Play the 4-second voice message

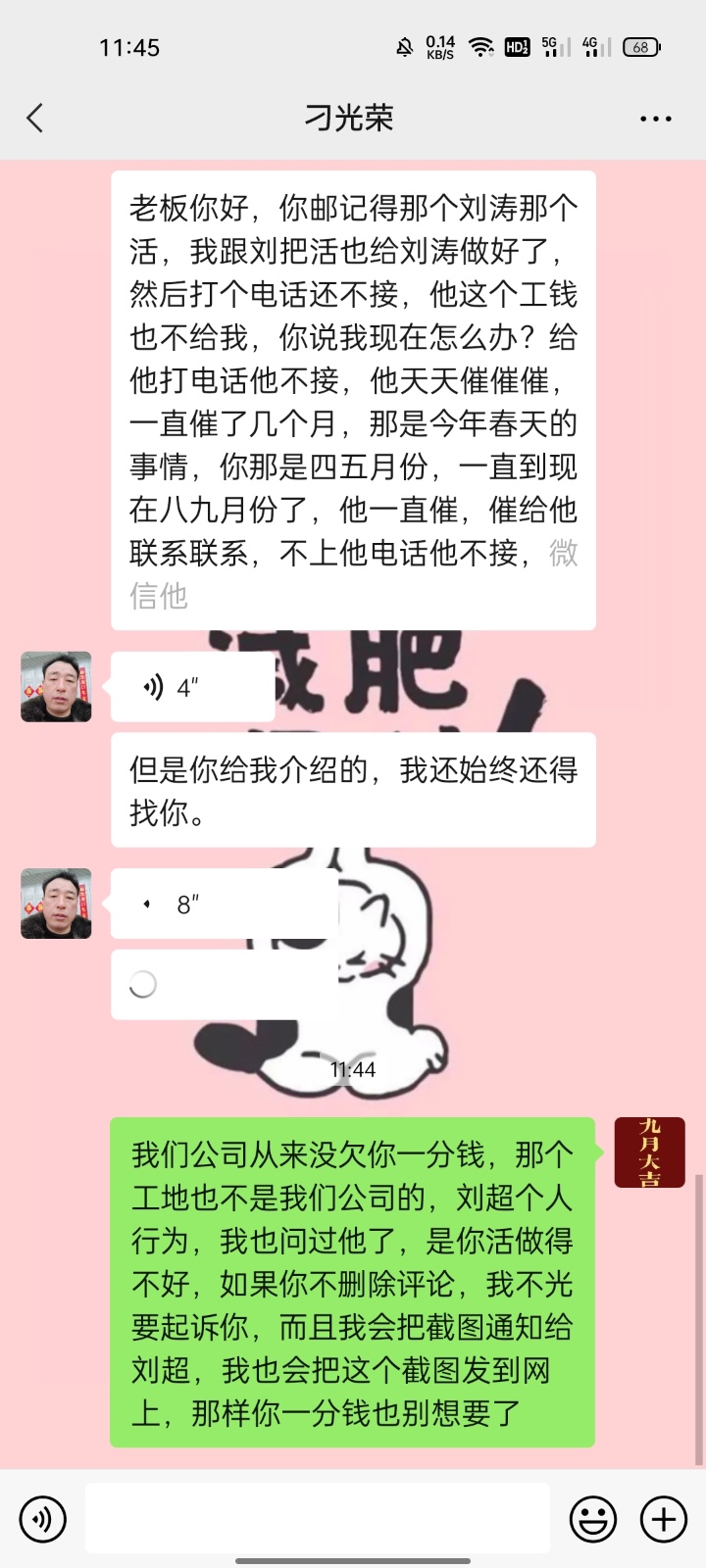[191, 688]
